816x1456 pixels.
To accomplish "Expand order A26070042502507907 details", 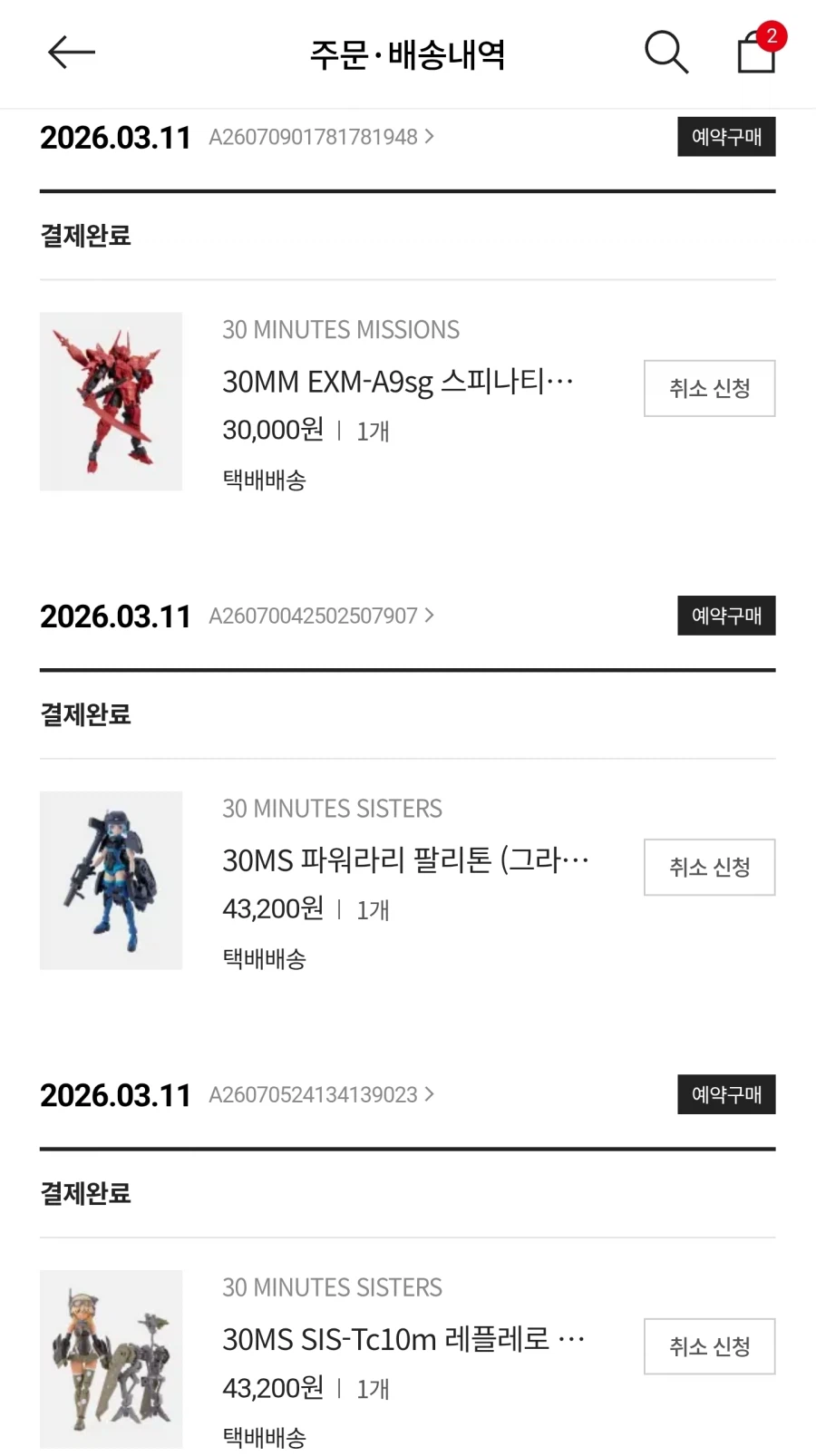I will pos(321,616).
